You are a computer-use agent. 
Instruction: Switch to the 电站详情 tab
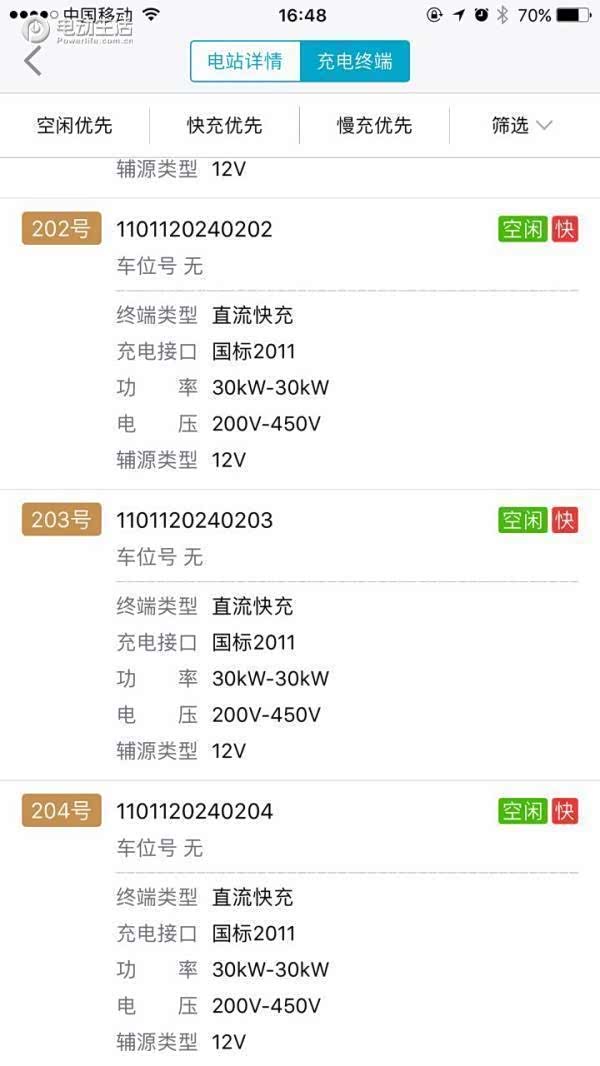(245, 61)
